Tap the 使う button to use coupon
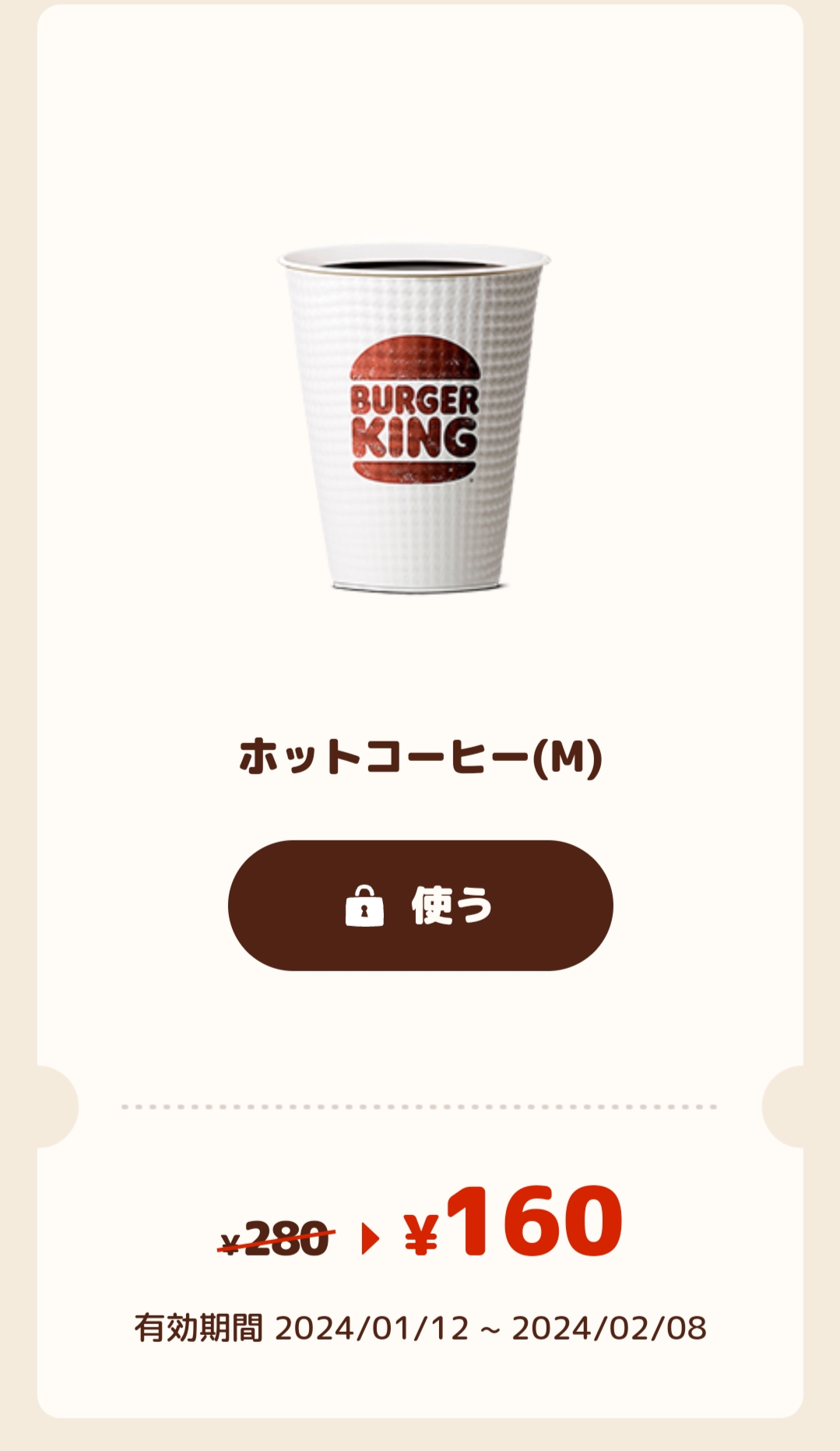The image size is (840, 1451). [420, 905]
